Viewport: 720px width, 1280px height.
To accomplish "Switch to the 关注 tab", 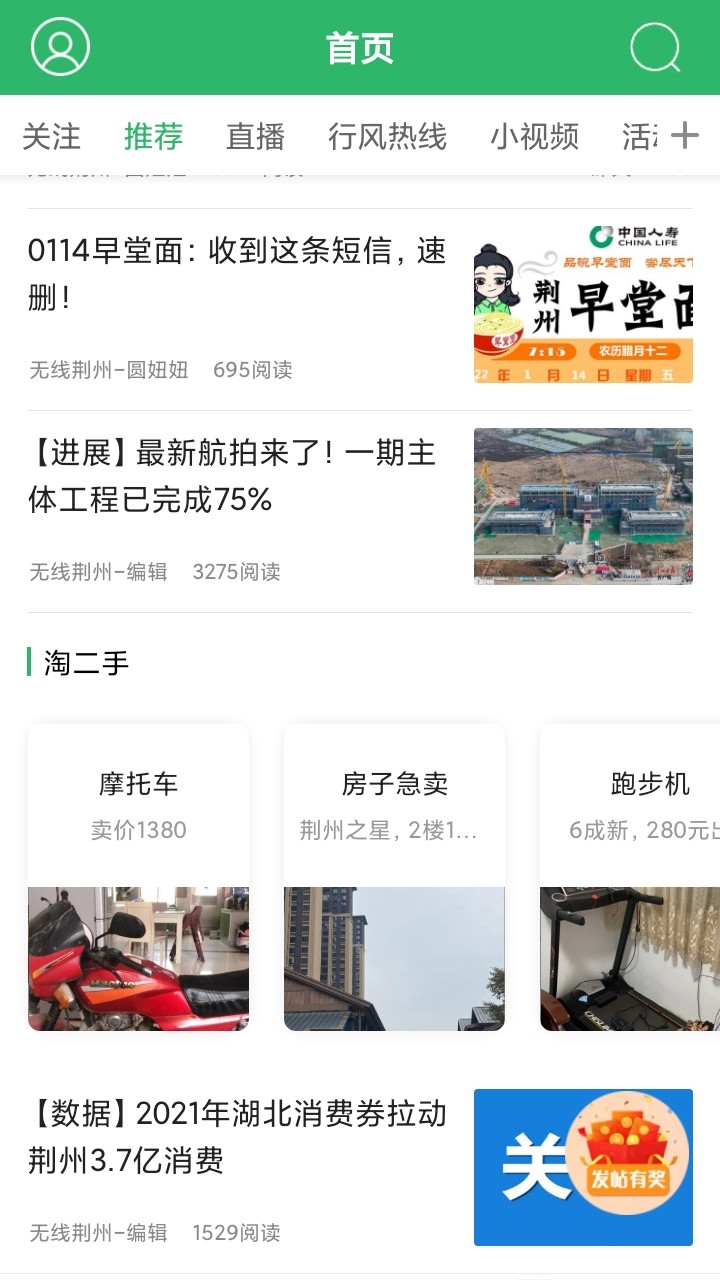I will tap(54, 137).
